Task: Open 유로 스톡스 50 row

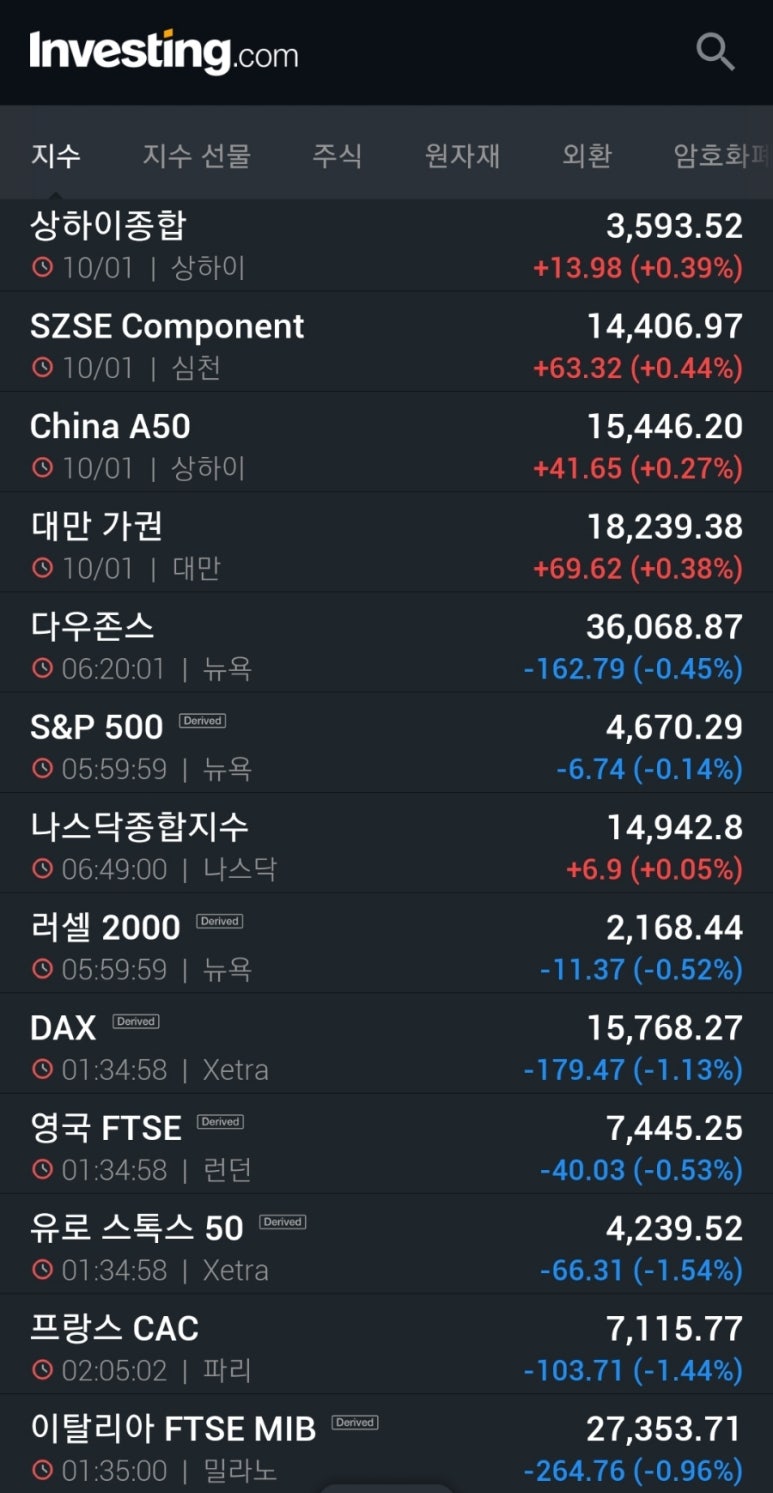Action: [x=386, y=1244]
